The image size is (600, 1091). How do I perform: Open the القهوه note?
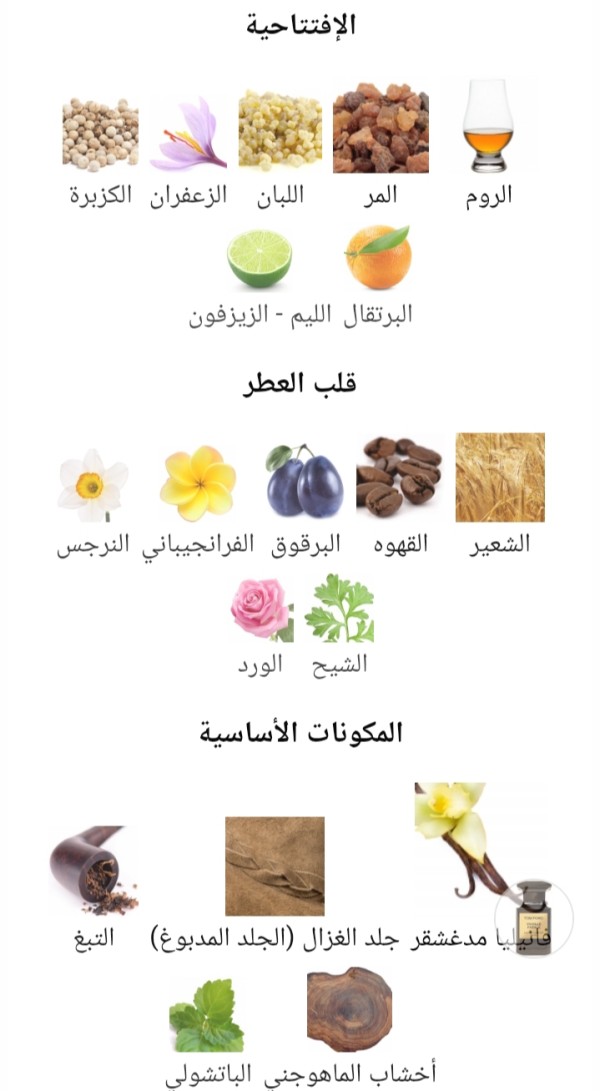tap(398, 478)
